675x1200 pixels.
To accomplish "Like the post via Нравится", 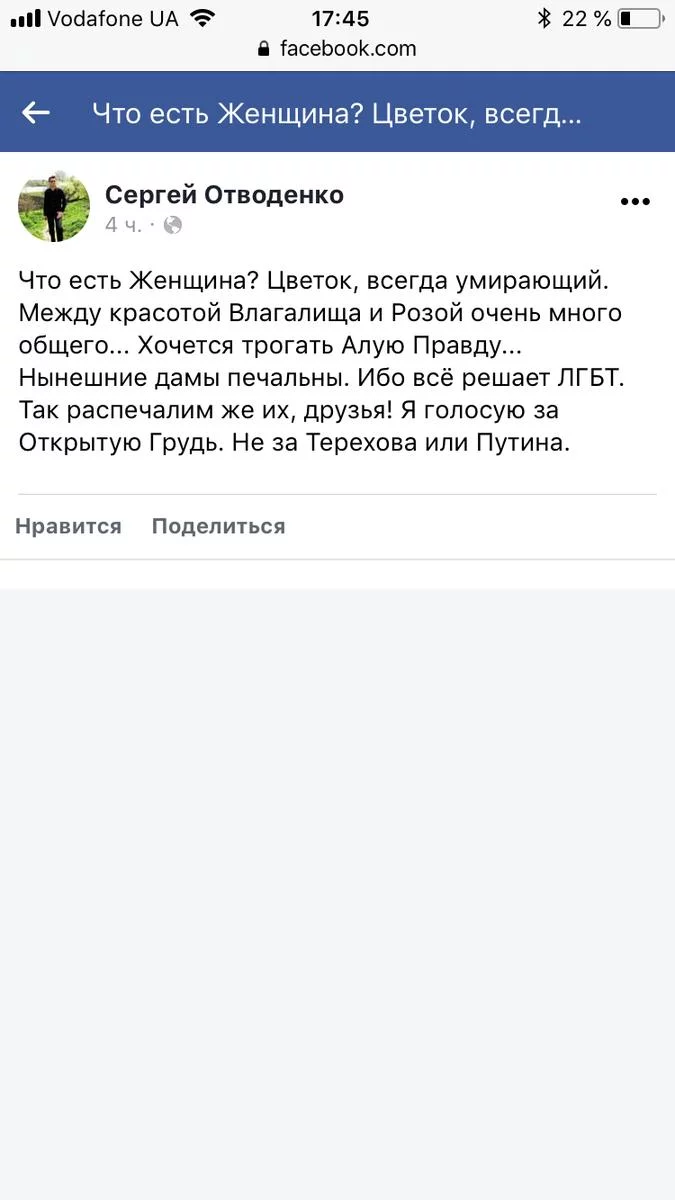I will coord(68,526).
